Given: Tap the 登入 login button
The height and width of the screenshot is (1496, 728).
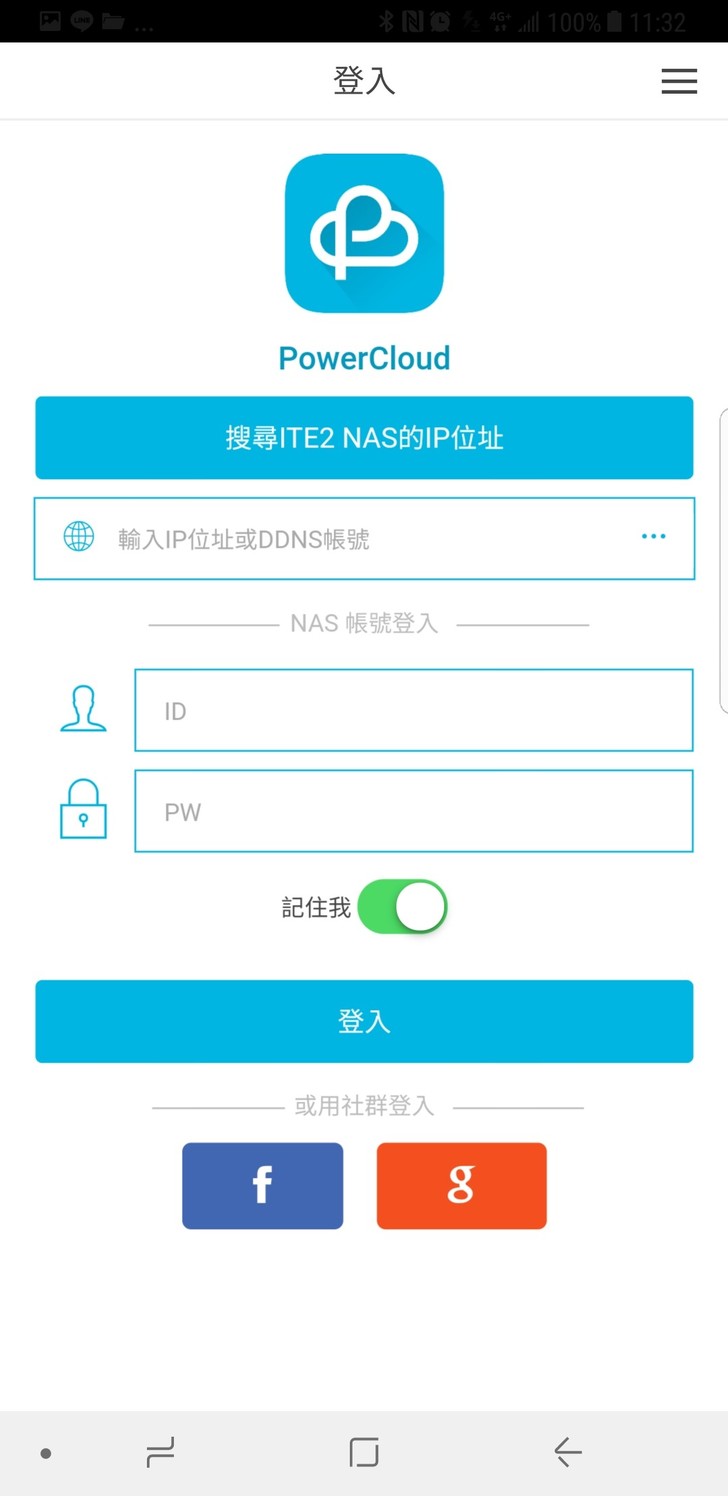Looking at the screenshot, I should (364, 1021).
